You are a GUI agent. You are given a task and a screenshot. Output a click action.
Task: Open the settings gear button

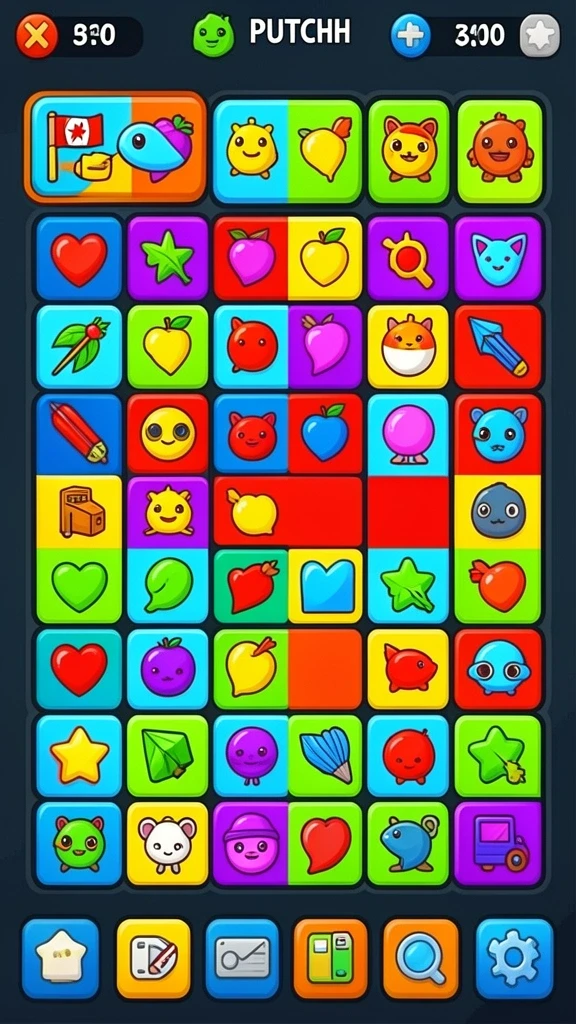515,958
